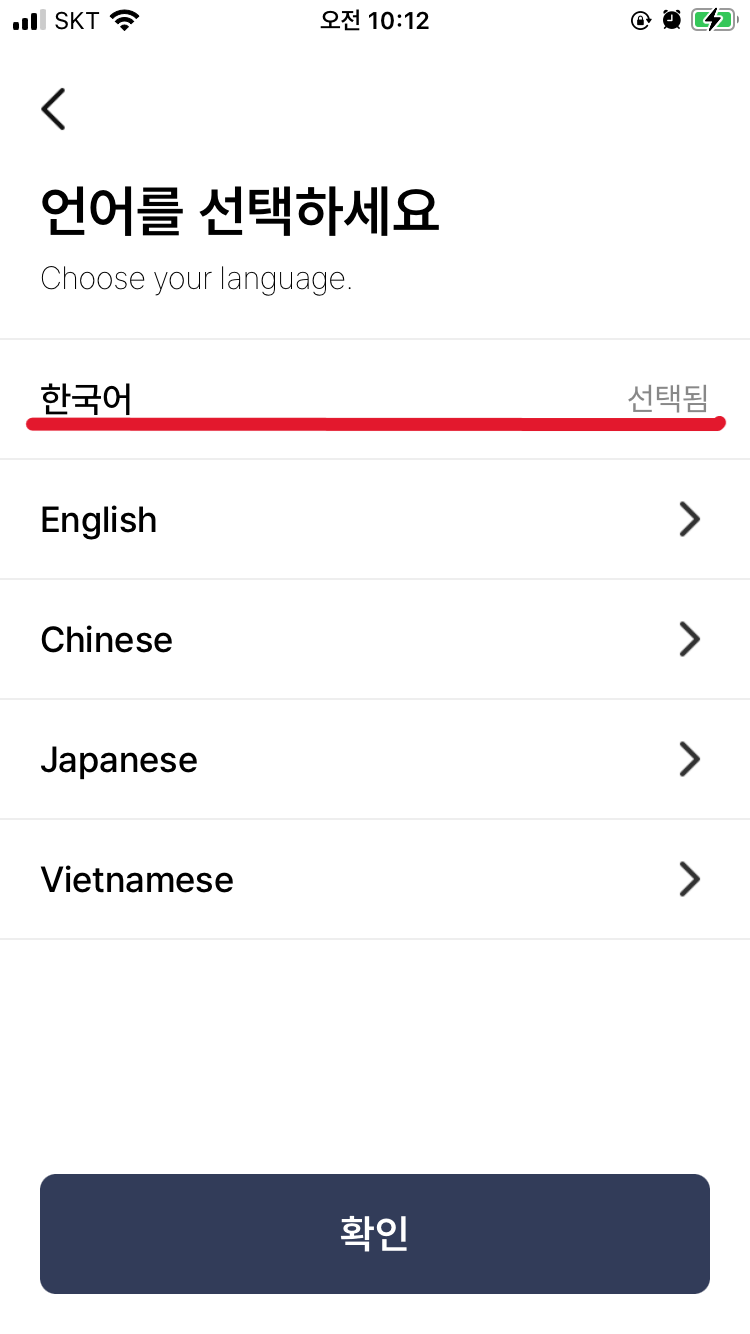Tap the orientation lock status icon

pyautogui.click(x=640, y=19)
